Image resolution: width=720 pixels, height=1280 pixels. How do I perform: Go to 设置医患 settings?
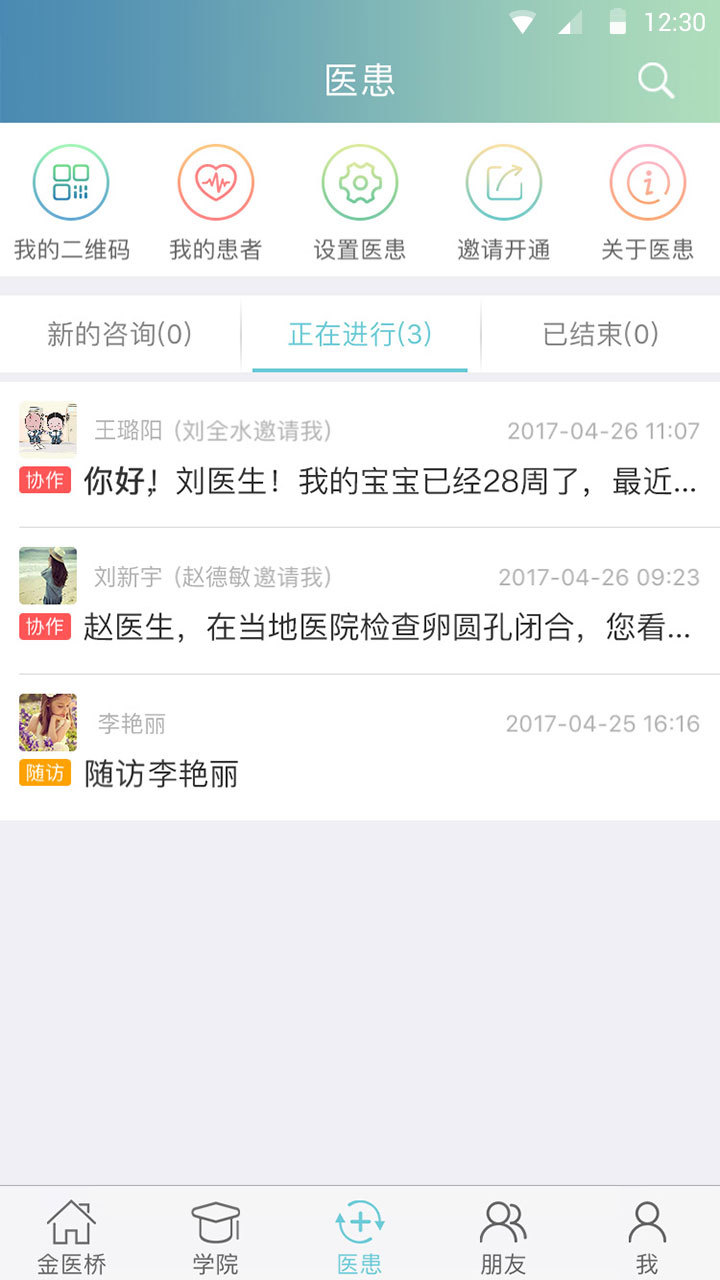coord(360,201)
